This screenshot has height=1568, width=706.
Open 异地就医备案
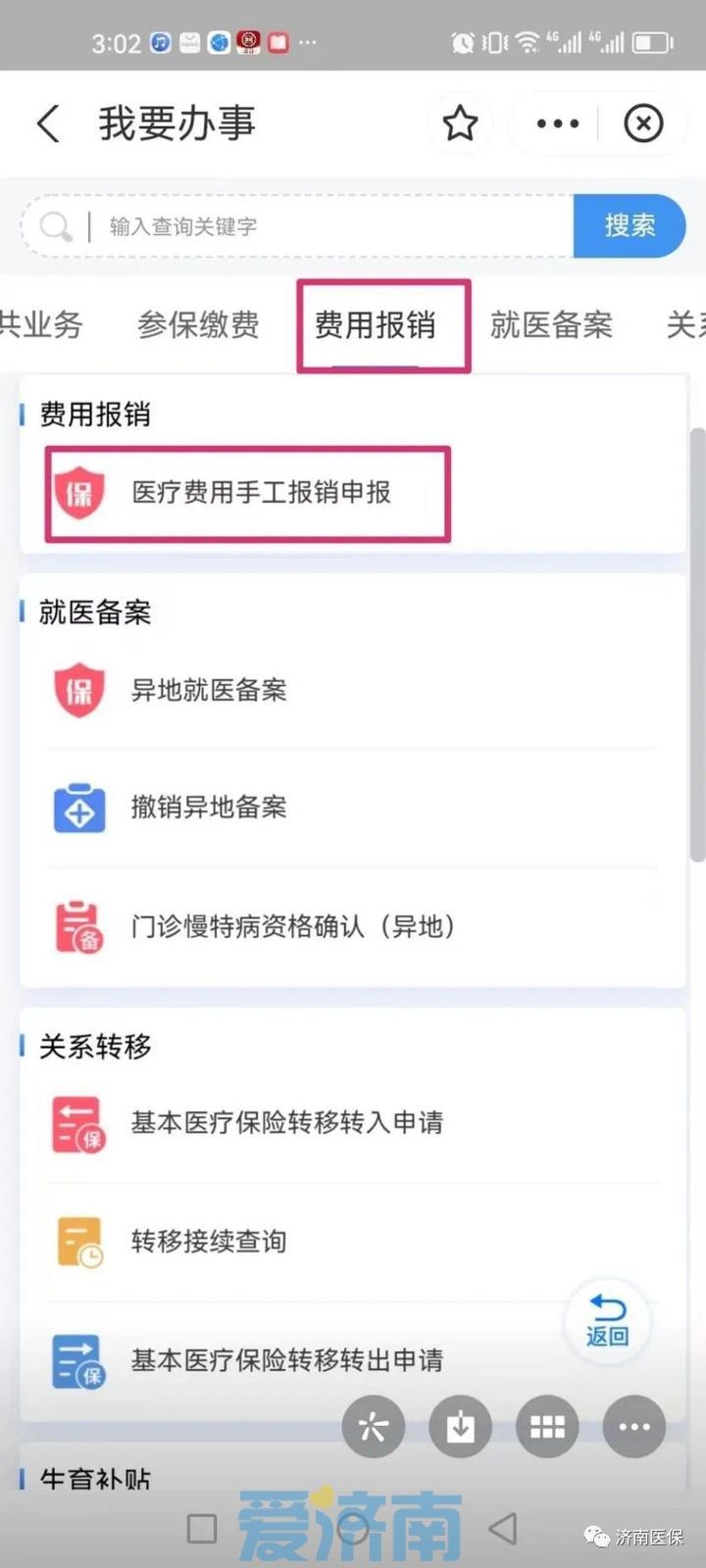tap(209, 690)
